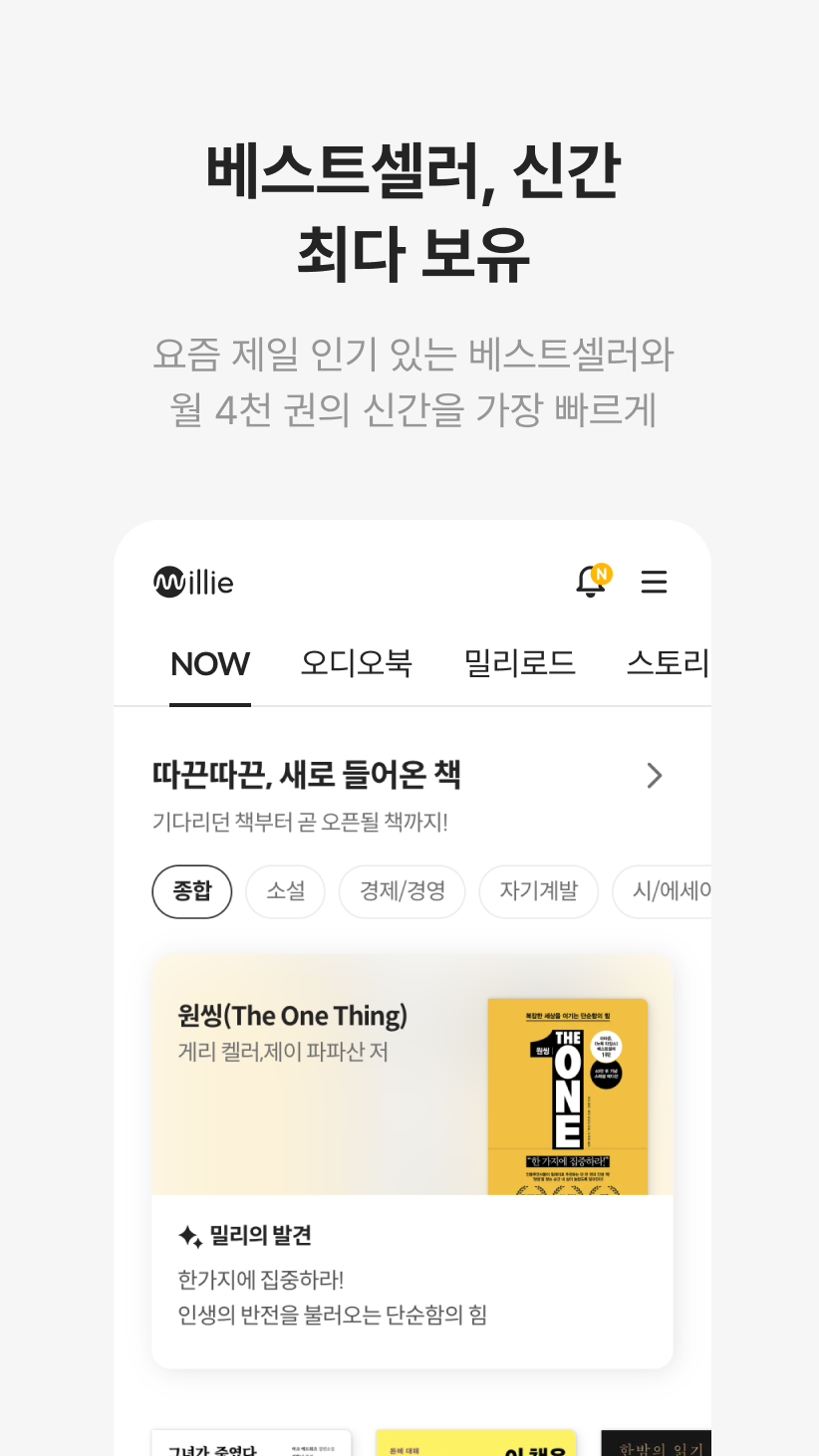Switch to the 오디오북 tab
819x1456 pixels.
tap(356, 664)
